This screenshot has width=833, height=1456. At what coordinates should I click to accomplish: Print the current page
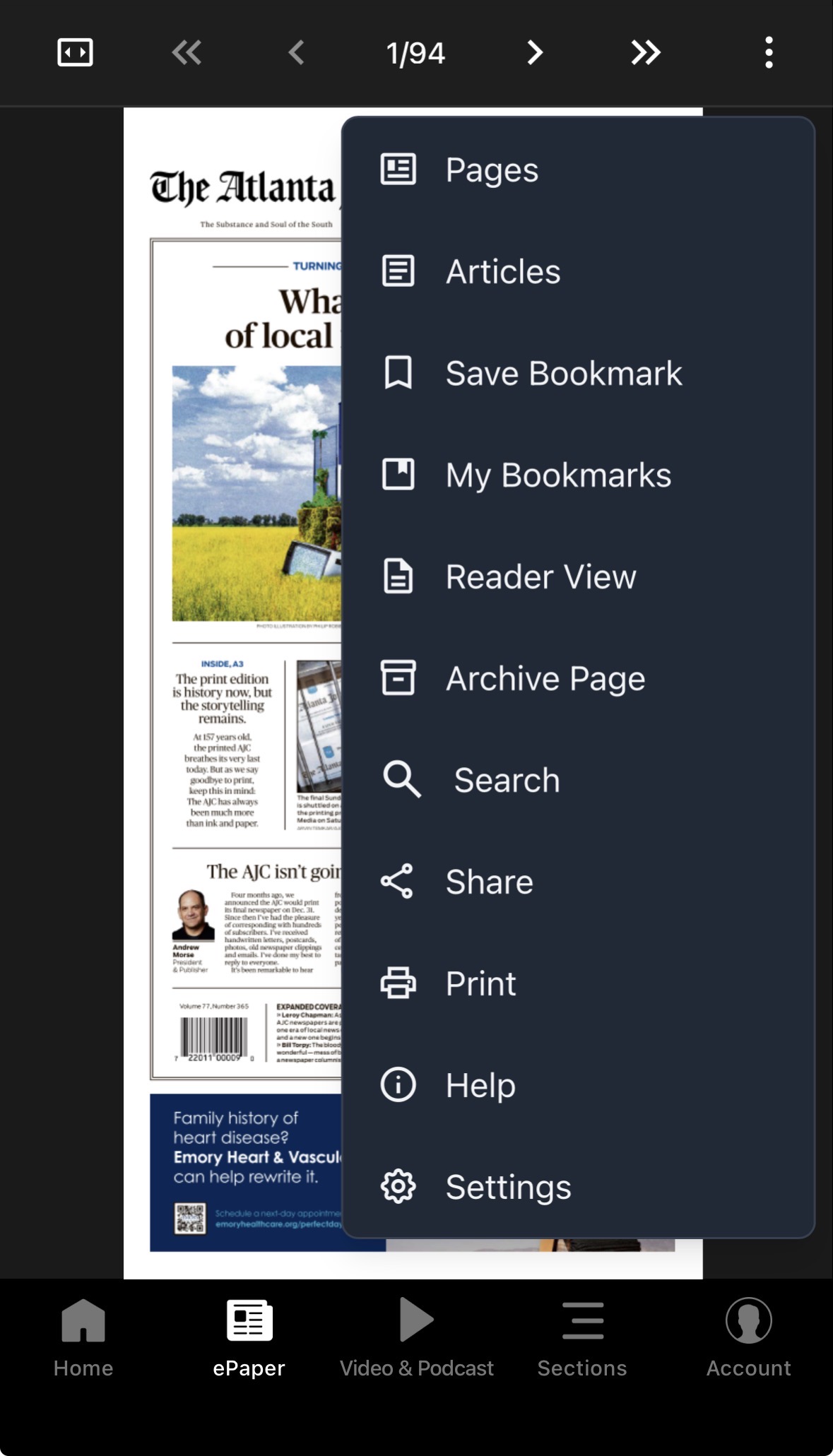(x=480, y=984)
